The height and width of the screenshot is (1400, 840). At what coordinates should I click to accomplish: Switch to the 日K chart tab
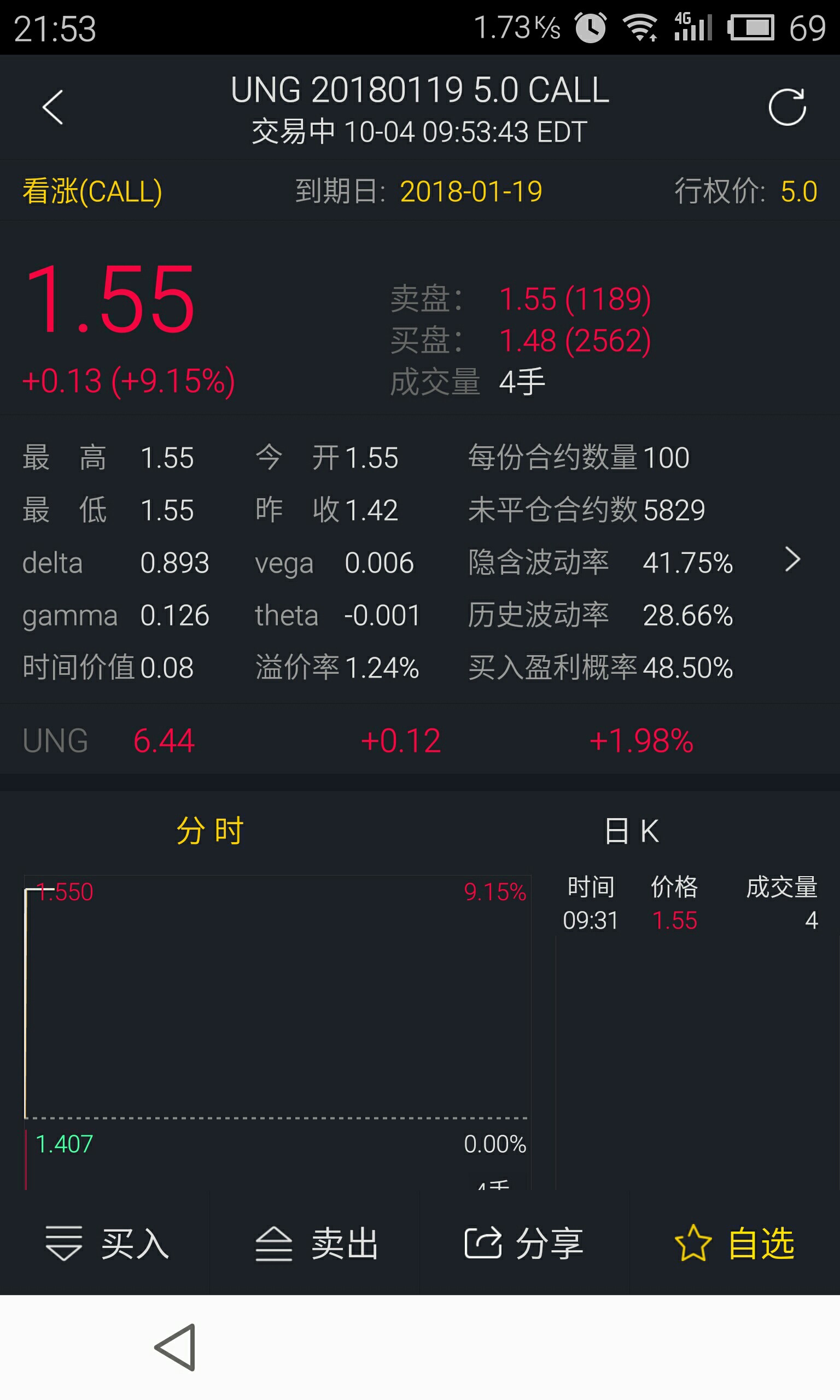(631, 831)
